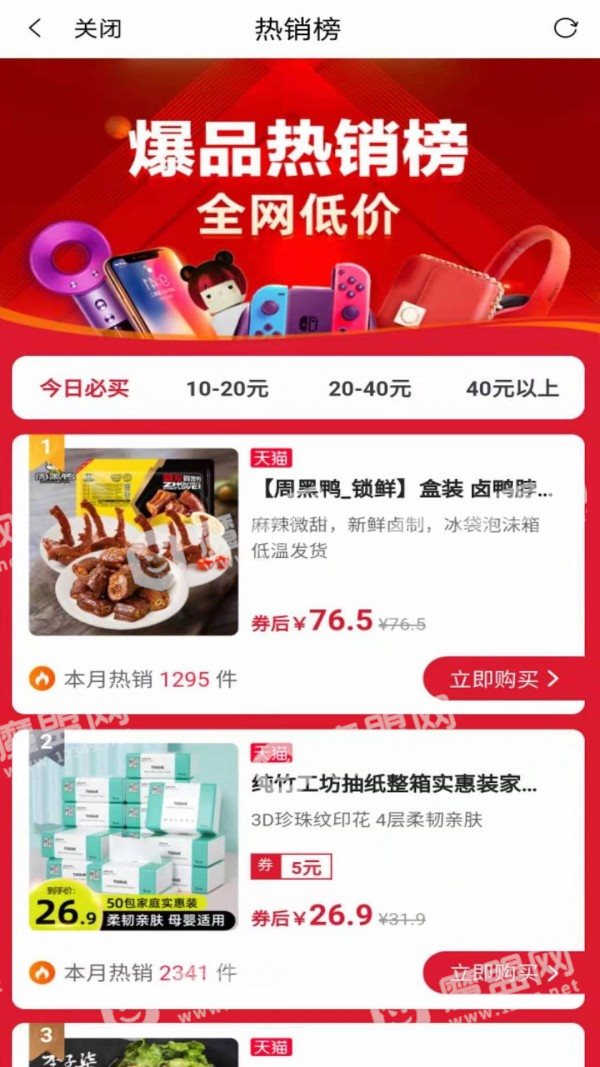Select the 今日必买 tab

(x=84, y=389)
